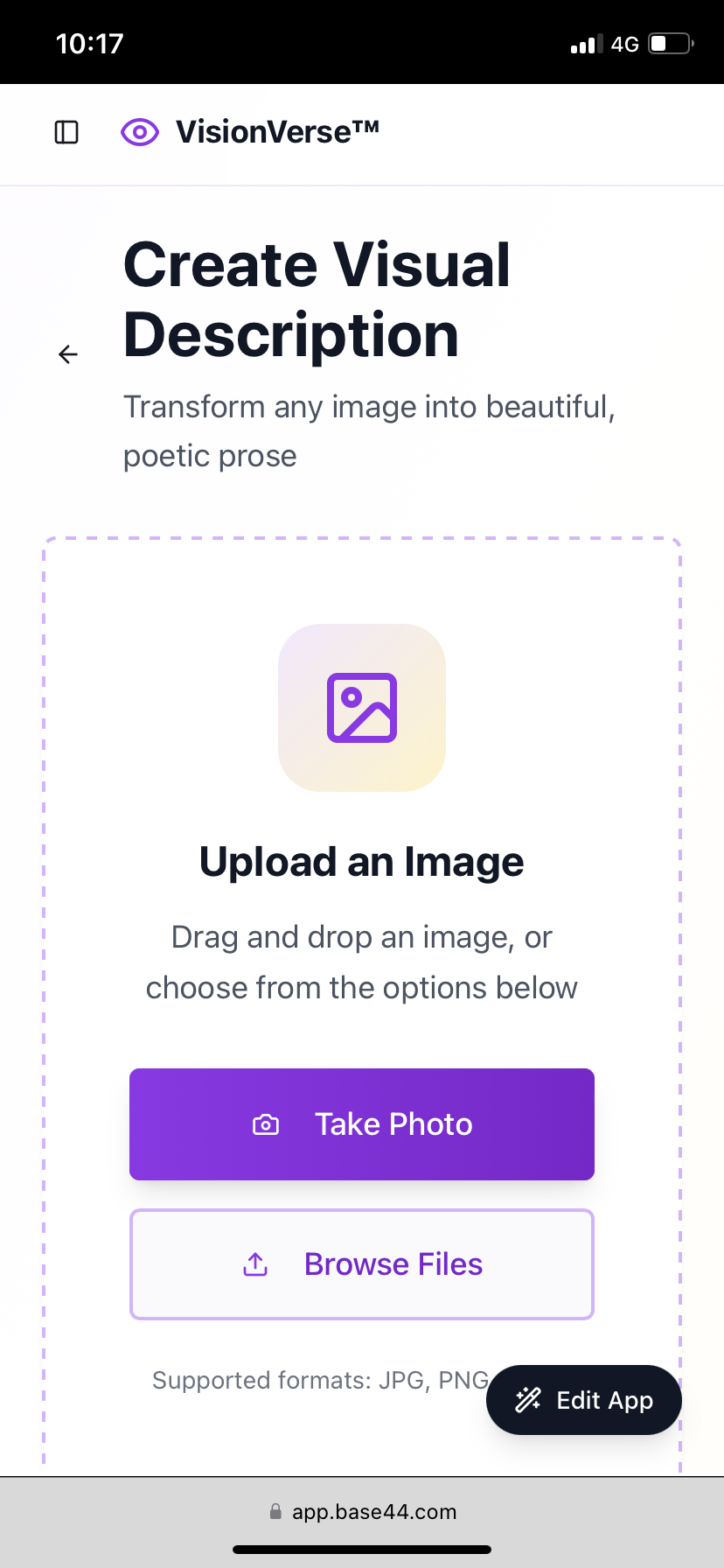Tap the app.base44.com address bar
Screen dimensions: 724x1568
pyautogui.click(x=375, y=1511)
